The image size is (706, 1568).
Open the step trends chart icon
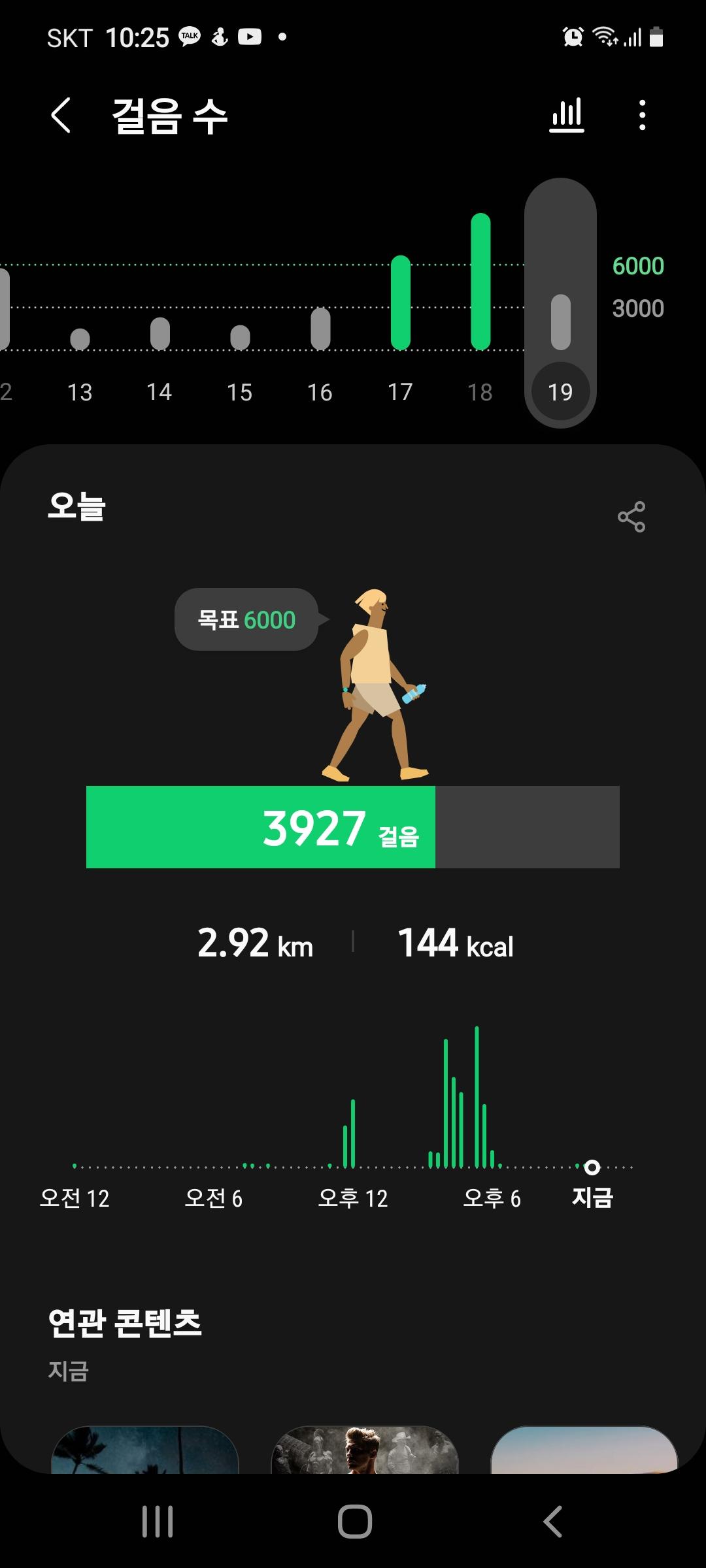566,116
